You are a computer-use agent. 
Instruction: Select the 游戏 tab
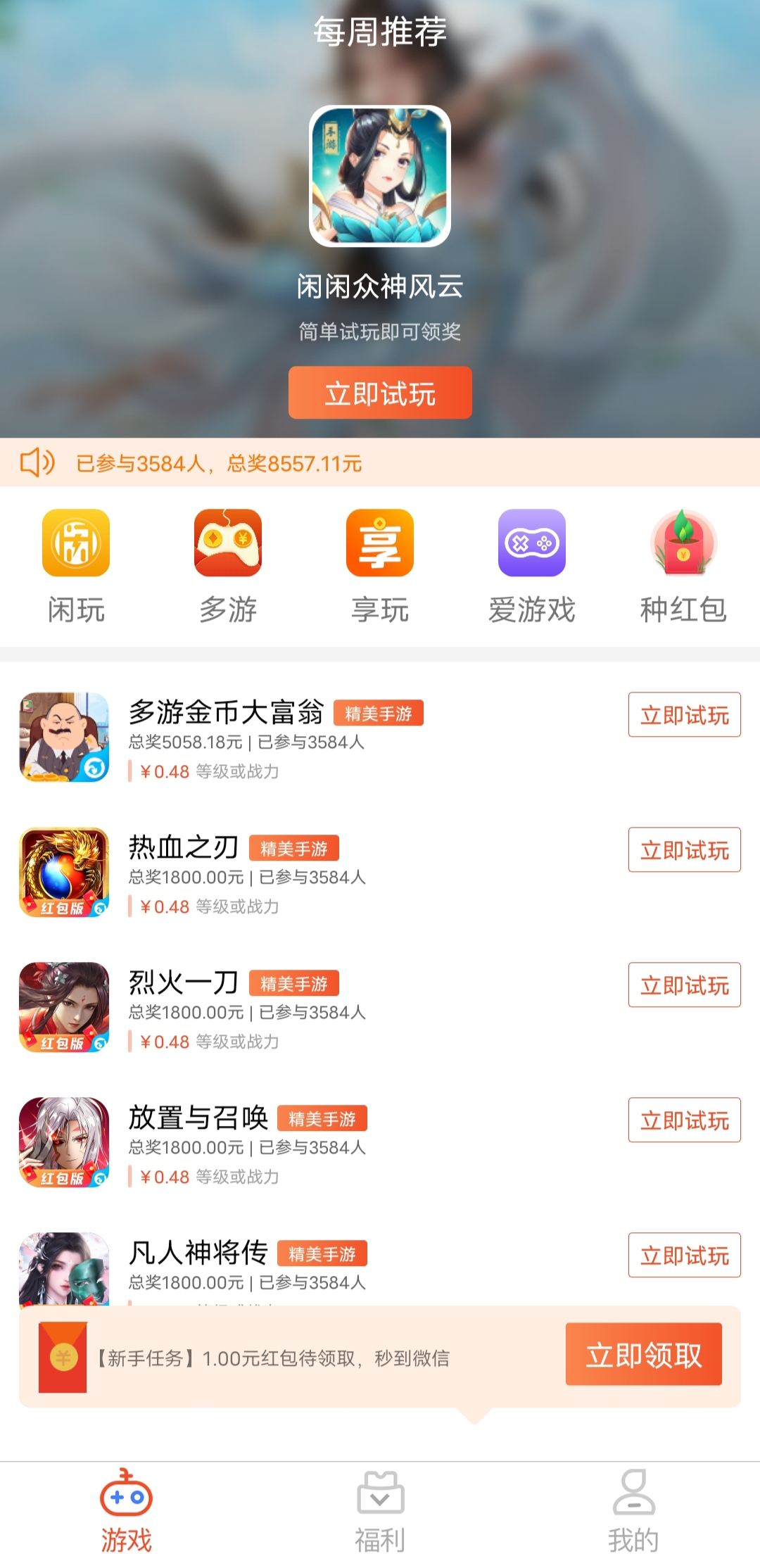coord(127,1512)
